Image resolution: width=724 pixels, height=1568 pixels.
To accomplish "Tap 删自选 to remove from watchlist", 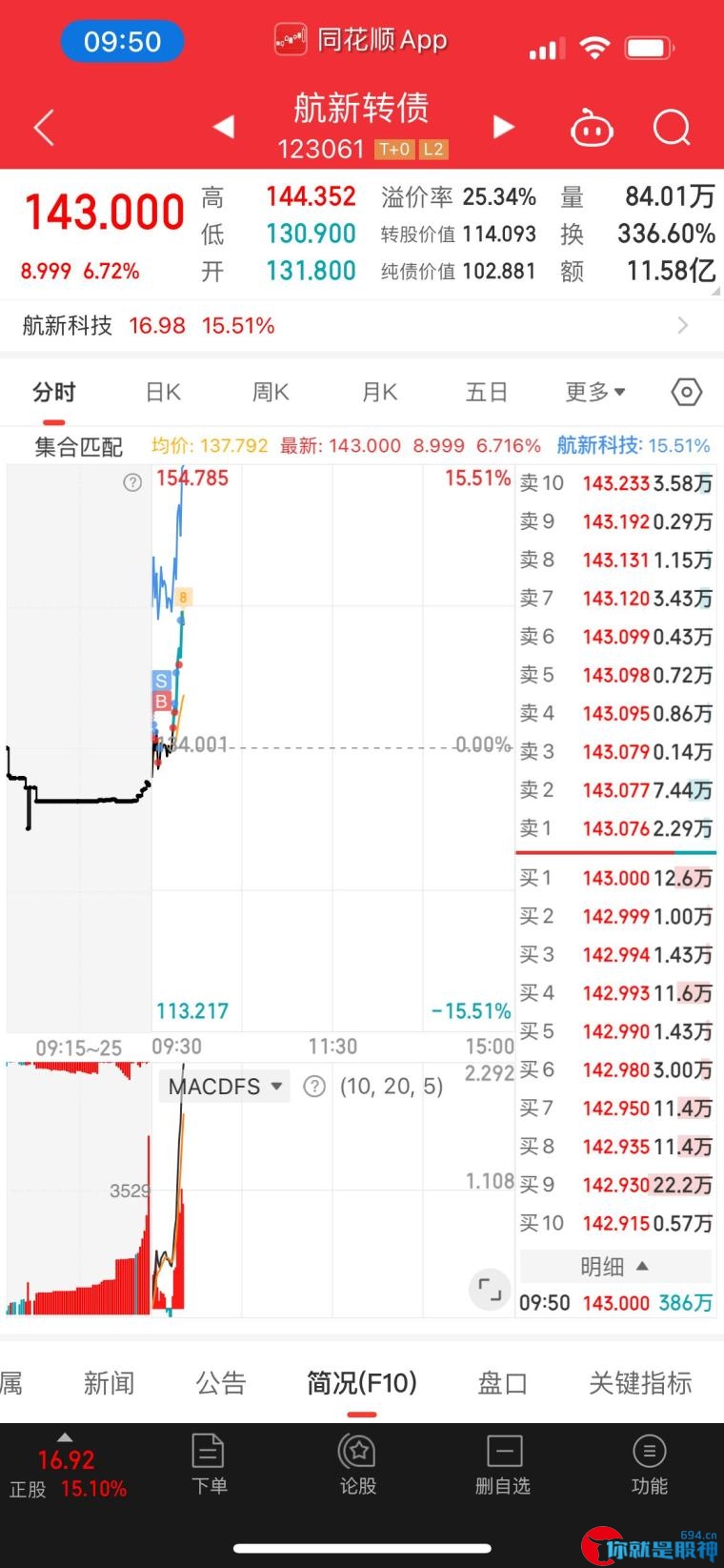I will (x=503, y=1465).
